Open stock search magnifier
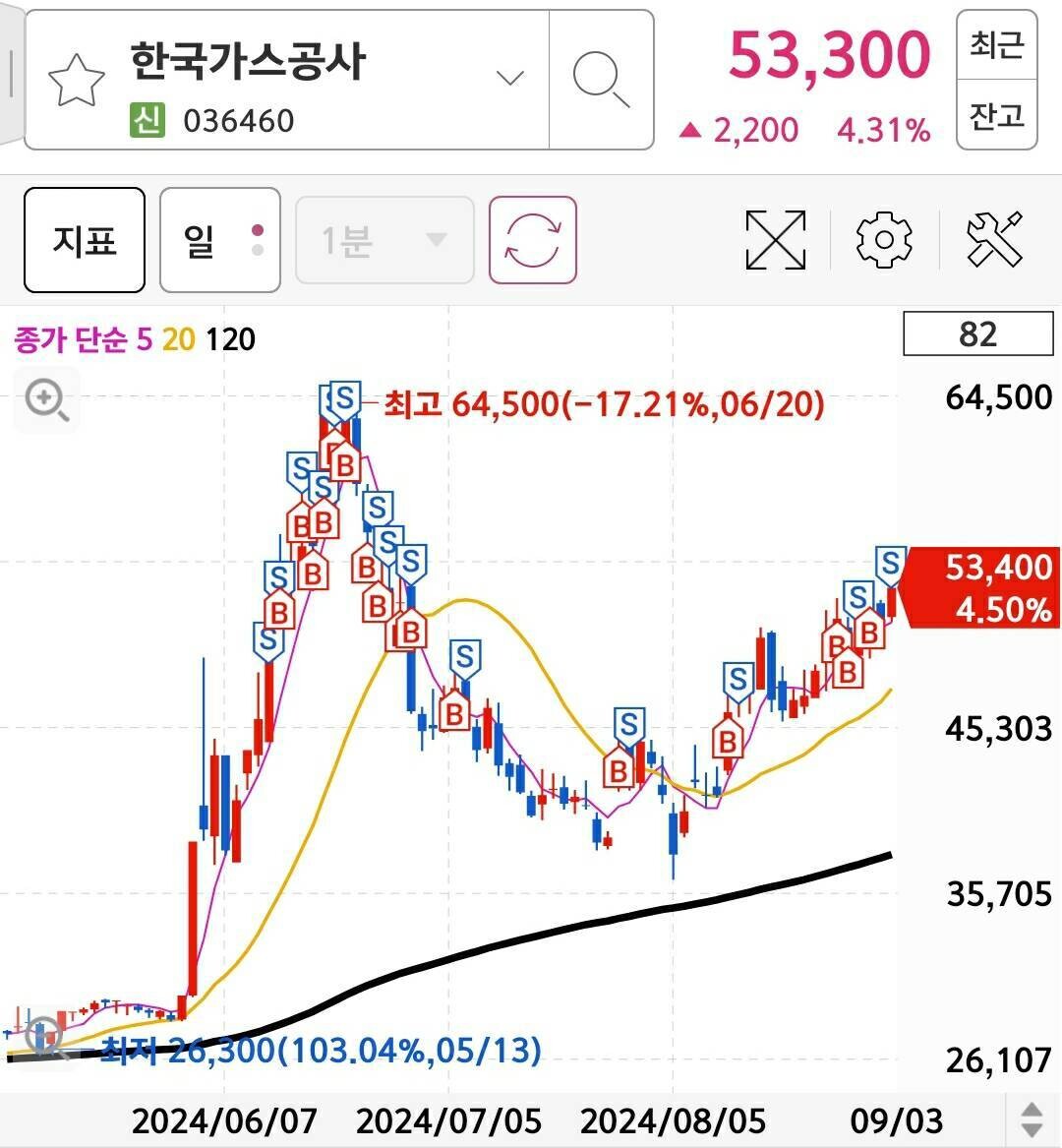 pos(600,80)
